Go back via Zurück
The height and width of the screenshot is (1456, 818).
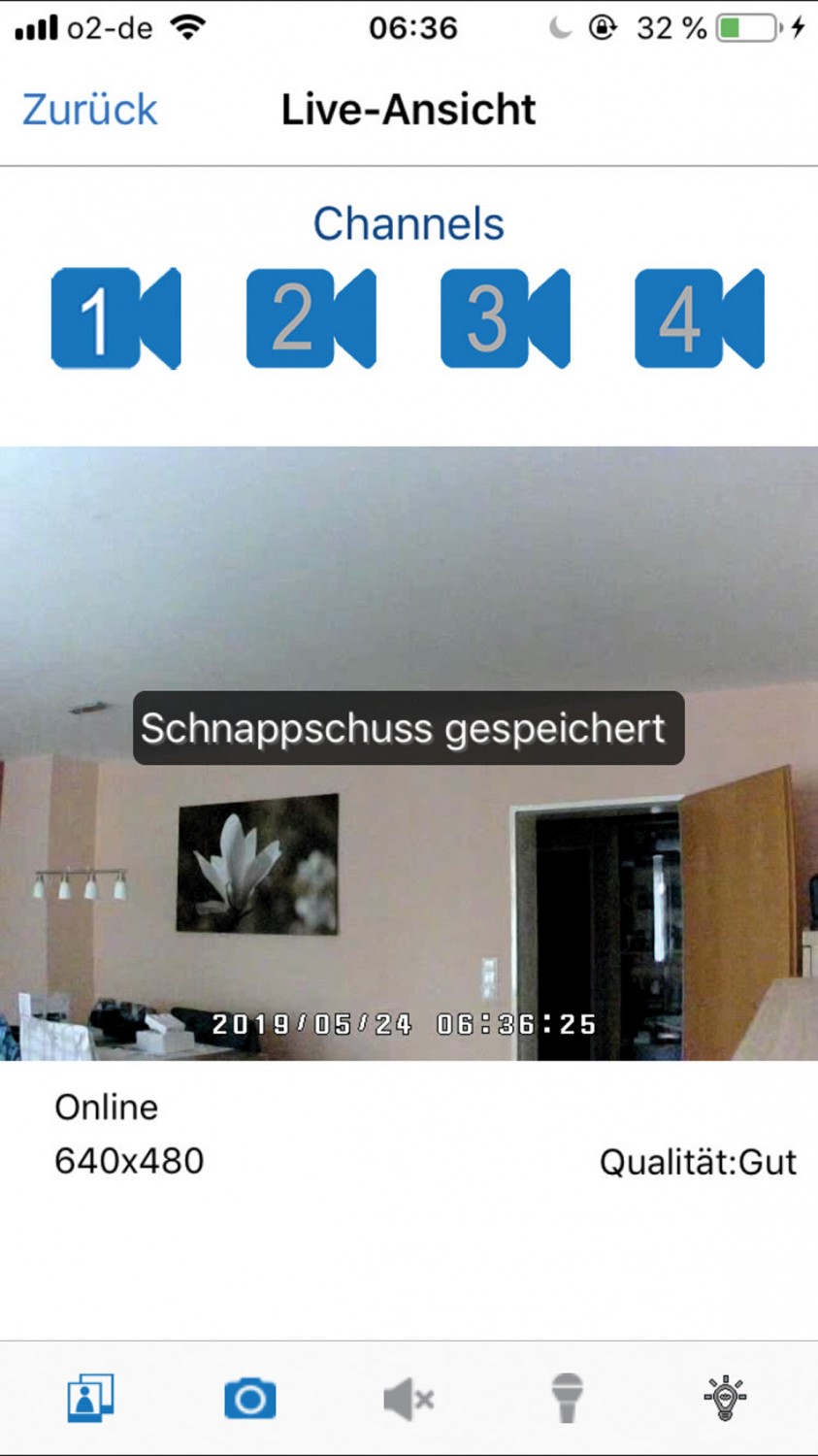[x=89, y=110]
